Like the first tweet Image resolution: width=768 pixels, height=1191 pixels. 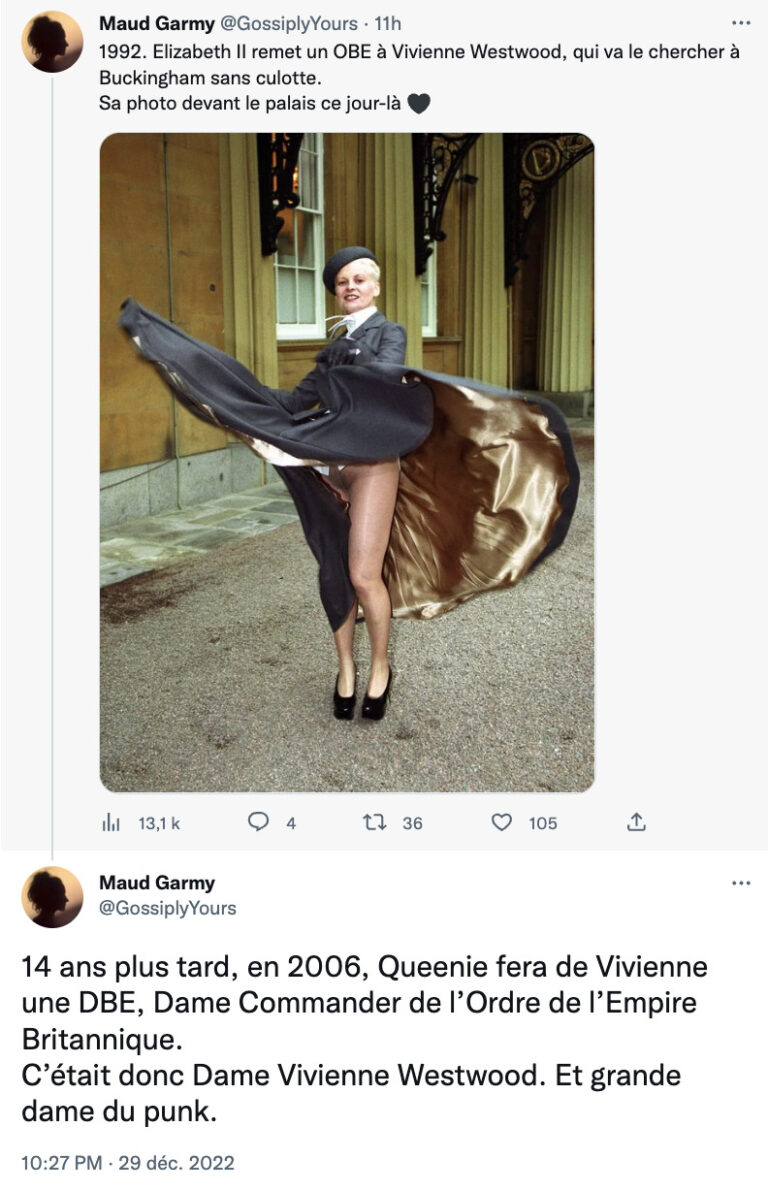tap(502, 822)
